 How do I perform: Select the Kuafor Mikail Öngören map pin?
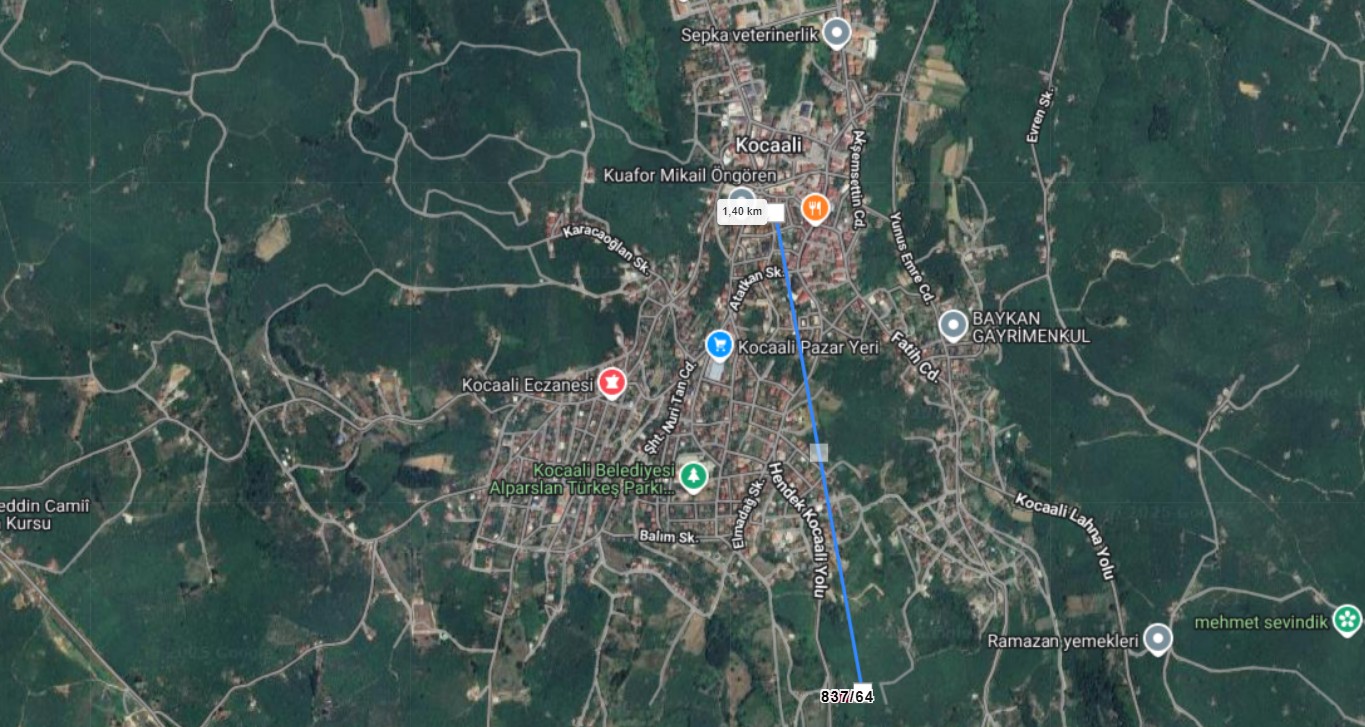coord(741,197)
